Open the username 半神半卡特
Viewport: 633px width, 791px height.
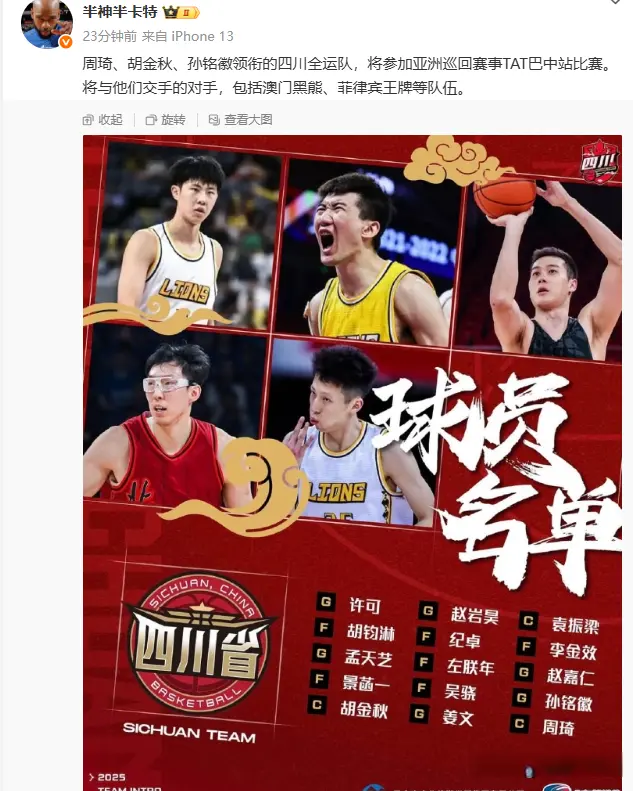click(118, 13)
